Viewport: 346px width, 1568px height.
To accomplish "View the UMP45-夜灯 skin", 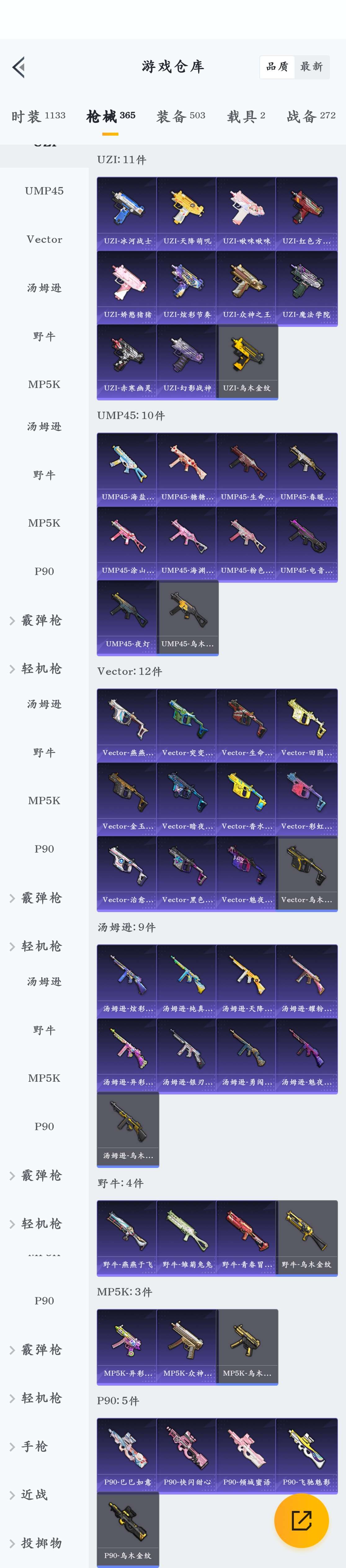I will (127, 617).
